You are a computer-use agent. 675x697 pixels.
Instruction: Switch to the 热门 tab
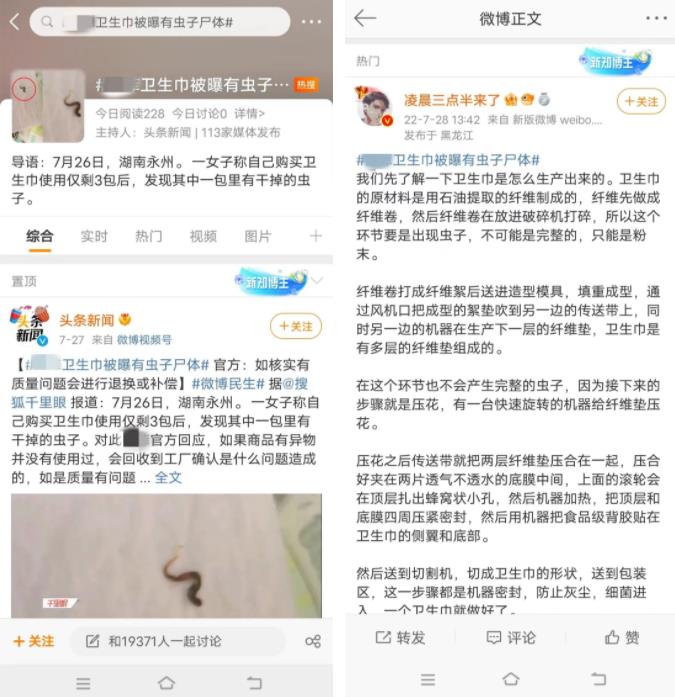[x=148, y=236]
